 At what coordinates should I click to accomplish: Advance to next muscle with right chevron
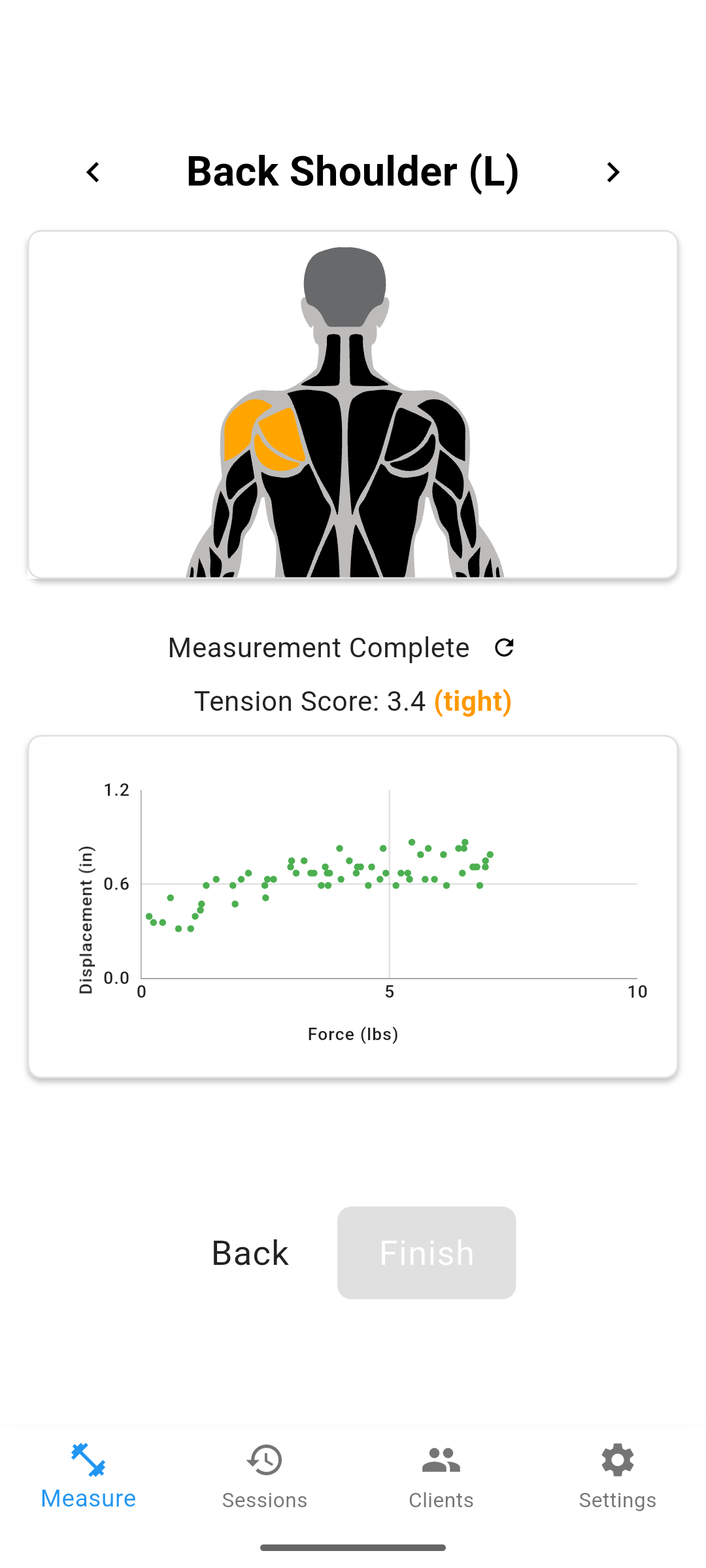613,172
